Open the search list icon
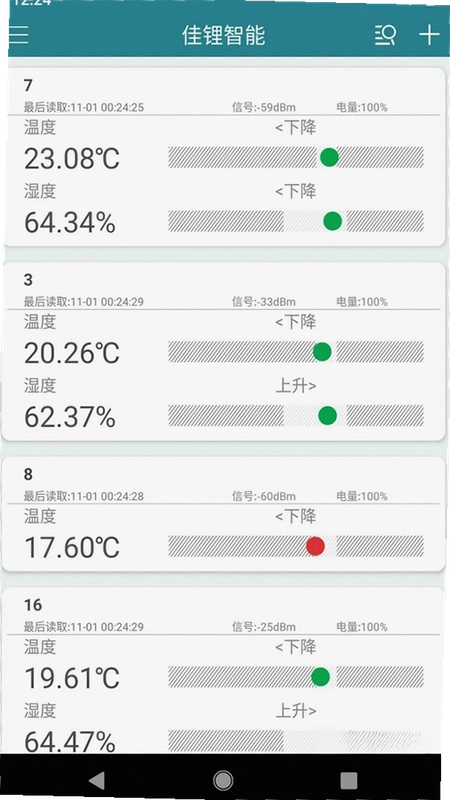Image resolution: width=450 pixels, height=800 pixels. [x=386, y=35]
